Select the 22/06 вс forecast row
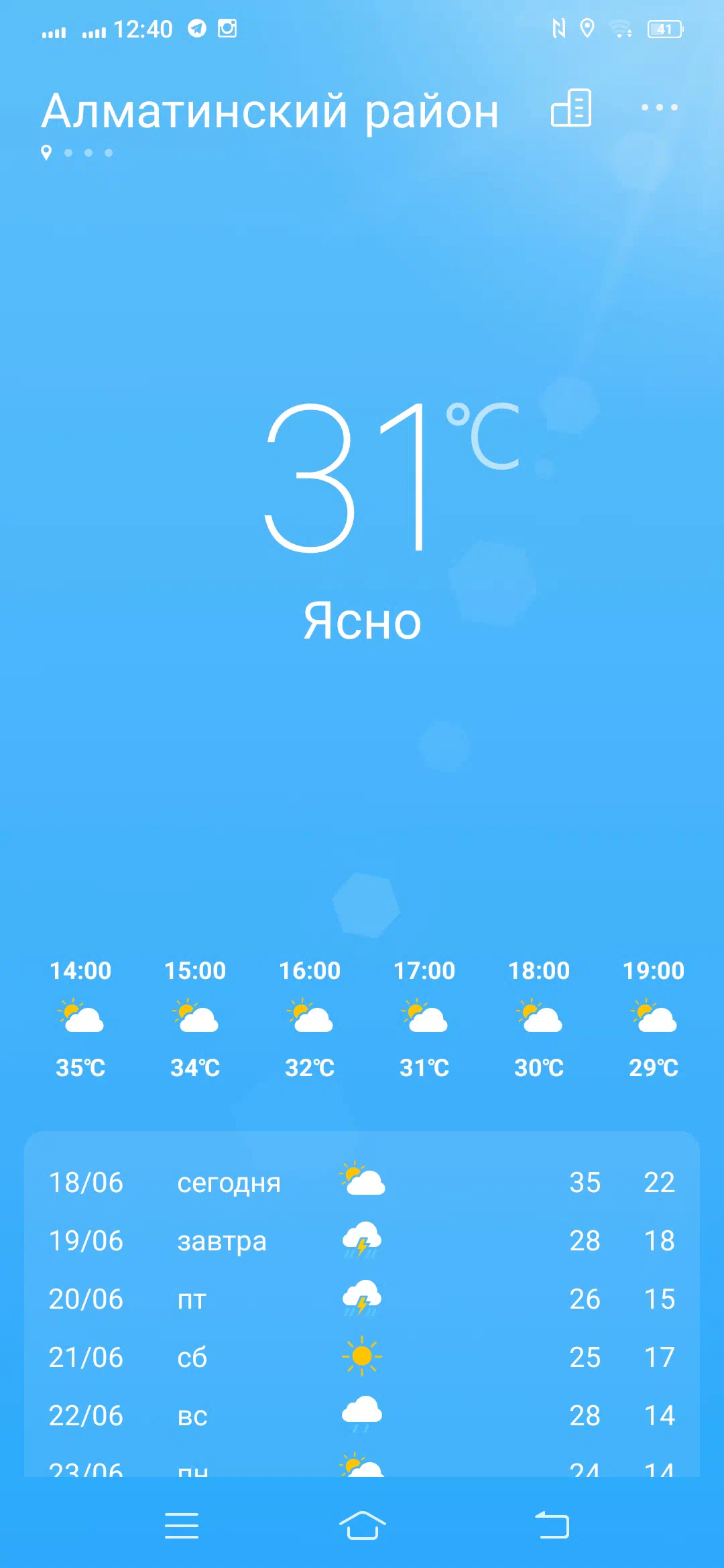Image resolution: width=724 pixels, height=1568 pixels. [362, 1415]
